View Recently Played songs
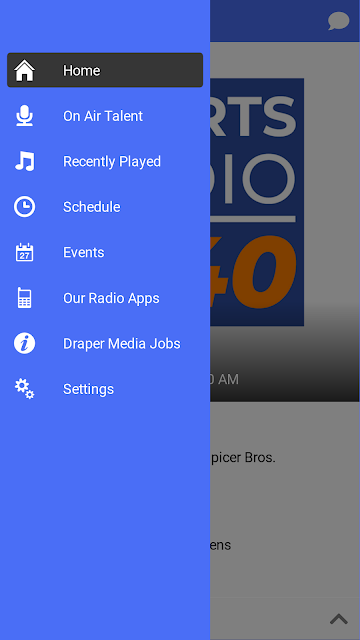The image size is (360, 640). [x=105, y=161]
